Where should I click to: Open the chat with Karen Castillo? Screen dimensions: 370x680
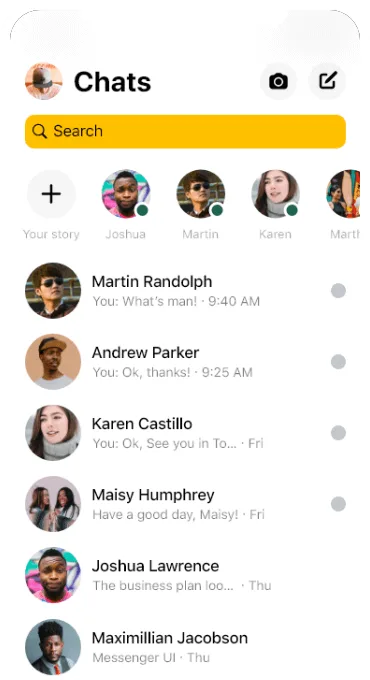pyautogui.click(x=185, y=433)
